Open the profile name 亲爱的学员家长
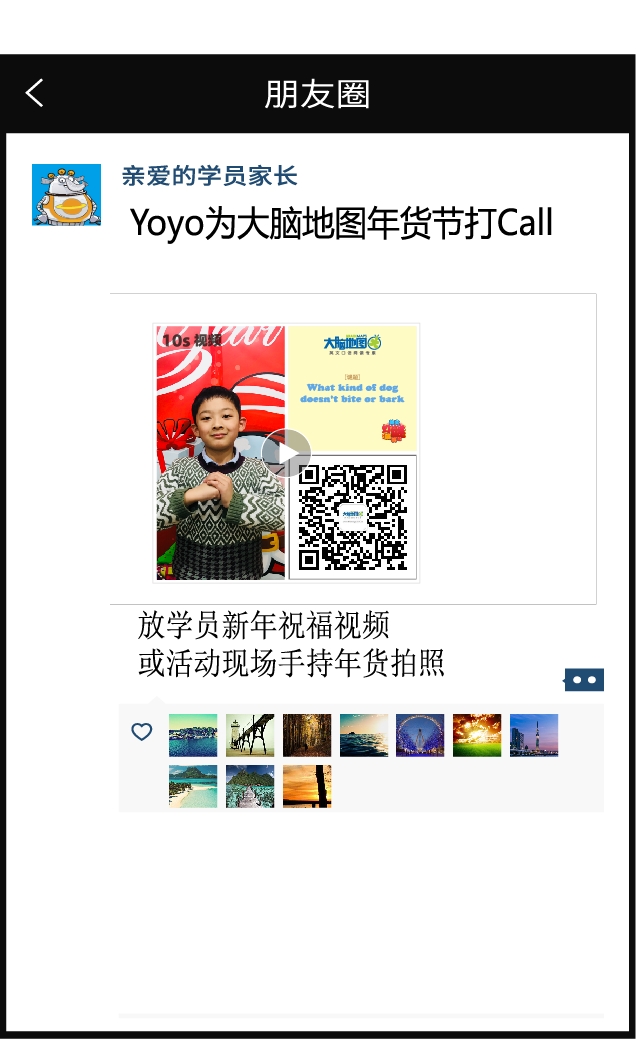The height and width of the screenshot is (1039, 636). tap(210, 177)
